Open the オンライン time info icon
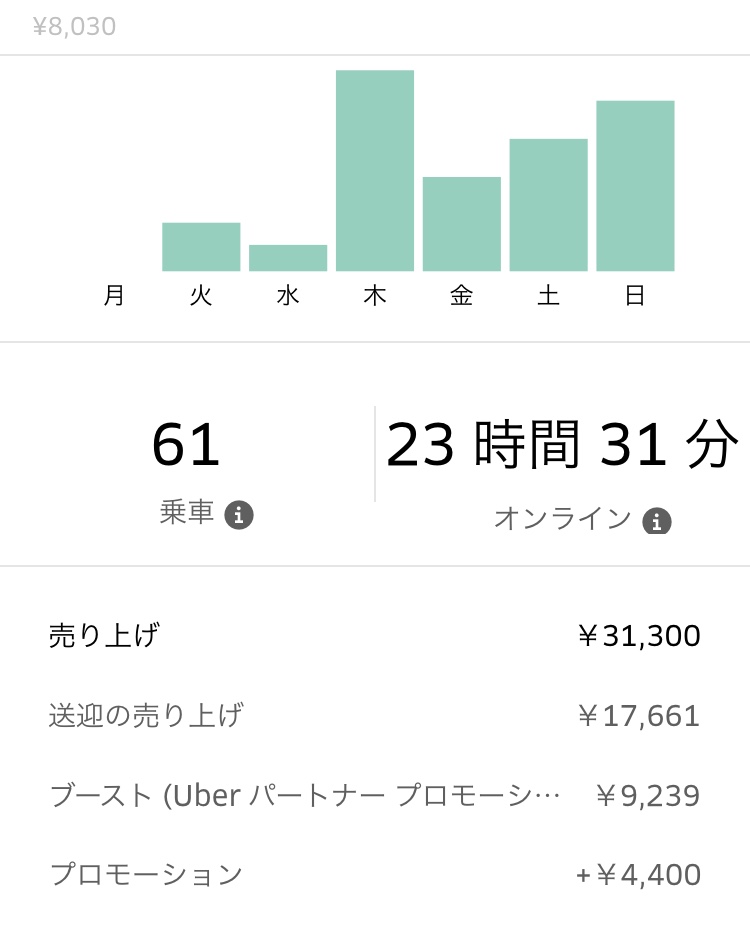 pos(657,519)
